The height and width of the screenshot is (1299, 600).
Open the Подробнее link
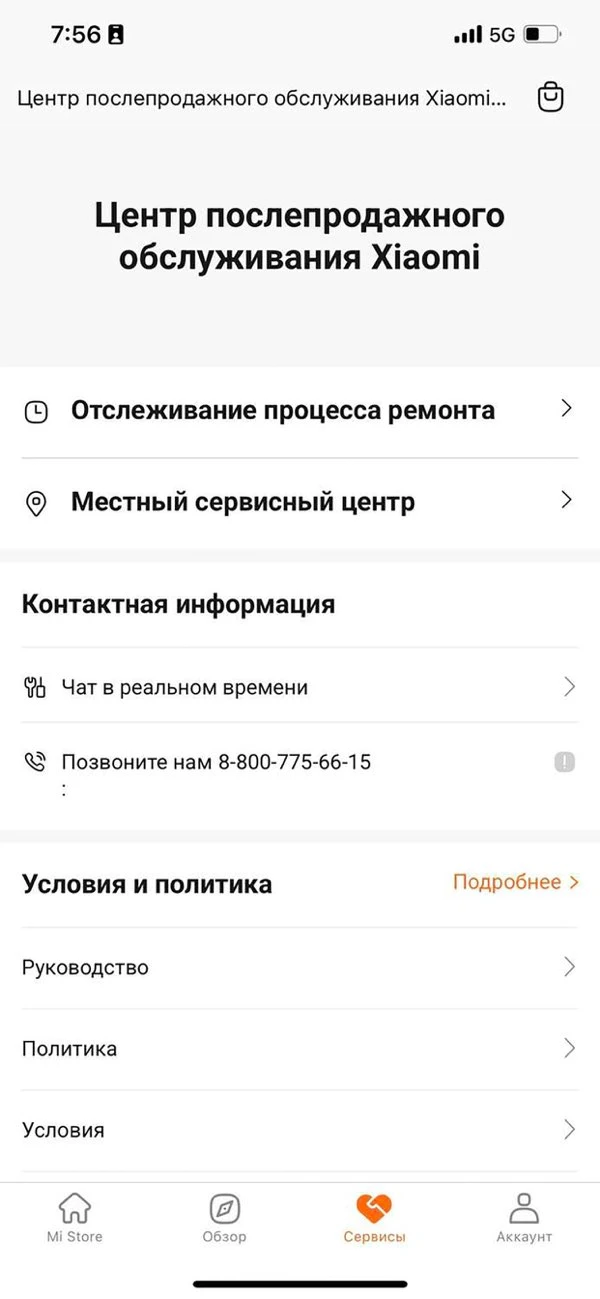point(515,882)
